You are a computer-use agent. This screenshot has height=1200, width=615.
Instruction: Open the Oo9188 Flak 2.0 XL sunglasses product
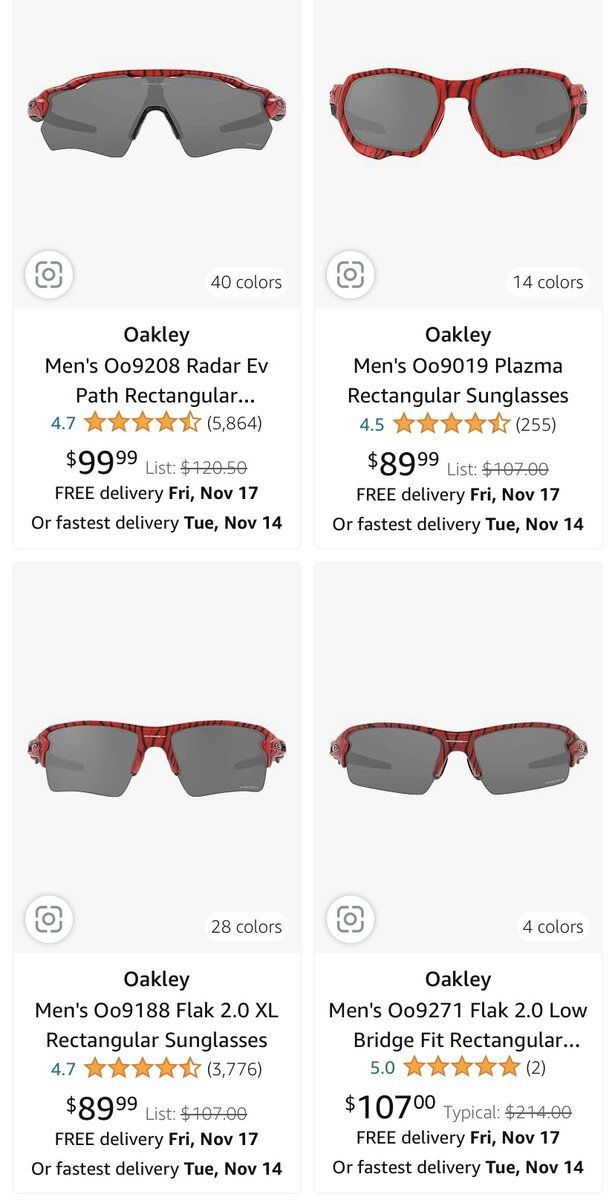pos(156,1025)
